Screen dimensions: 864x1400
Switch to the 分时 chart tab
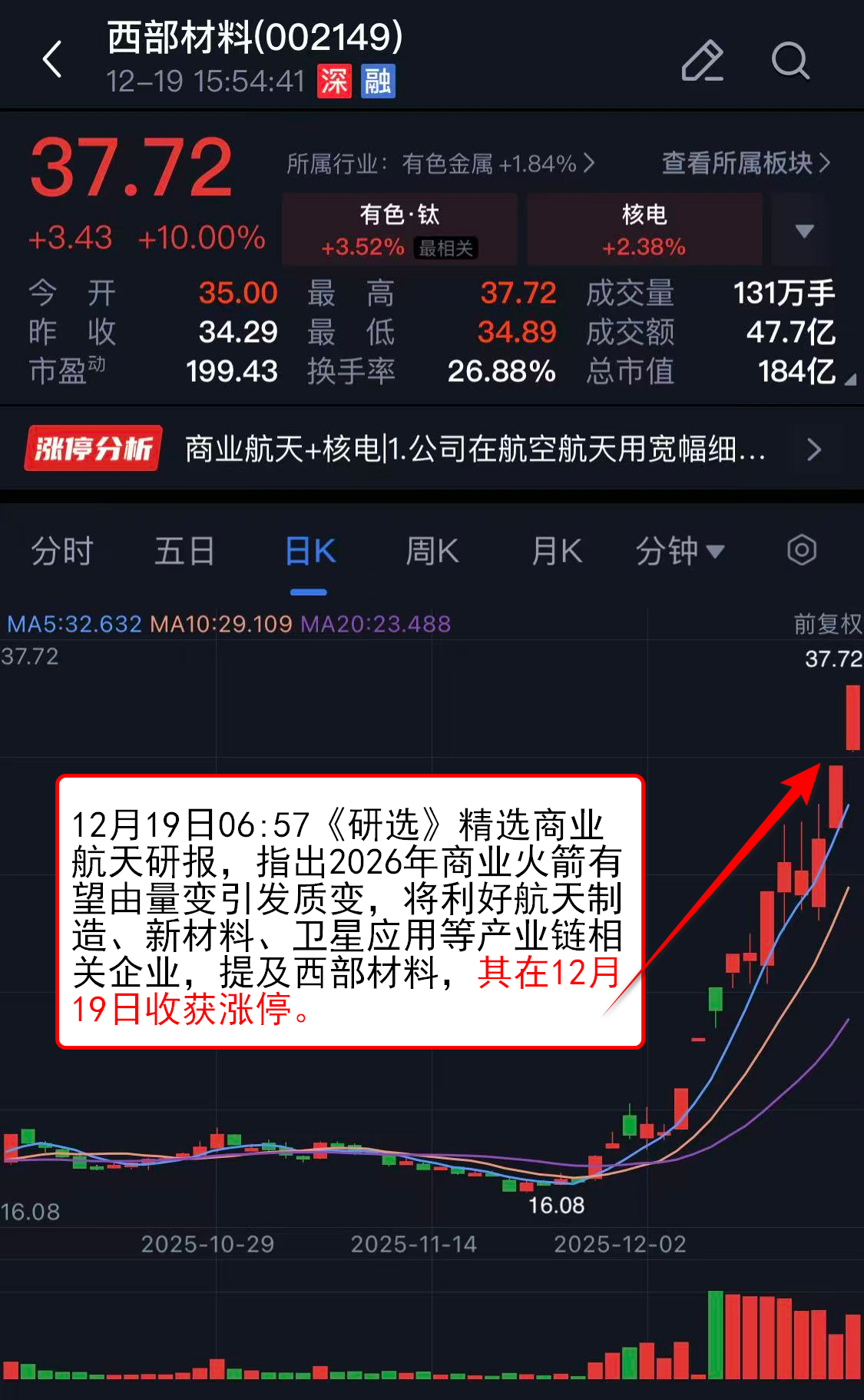(x=62, y=551)
